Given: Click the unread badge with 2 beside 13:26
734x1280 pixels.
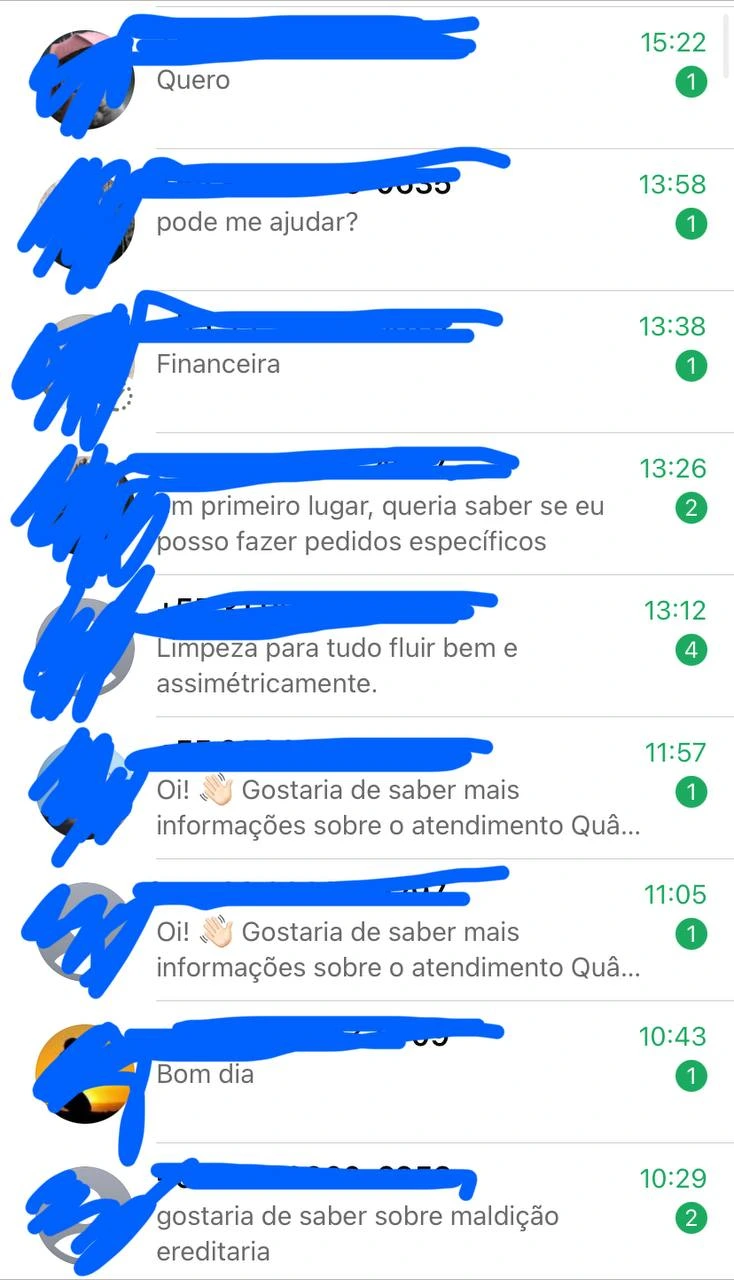Looking at the screenshot, I should [691, 508].
